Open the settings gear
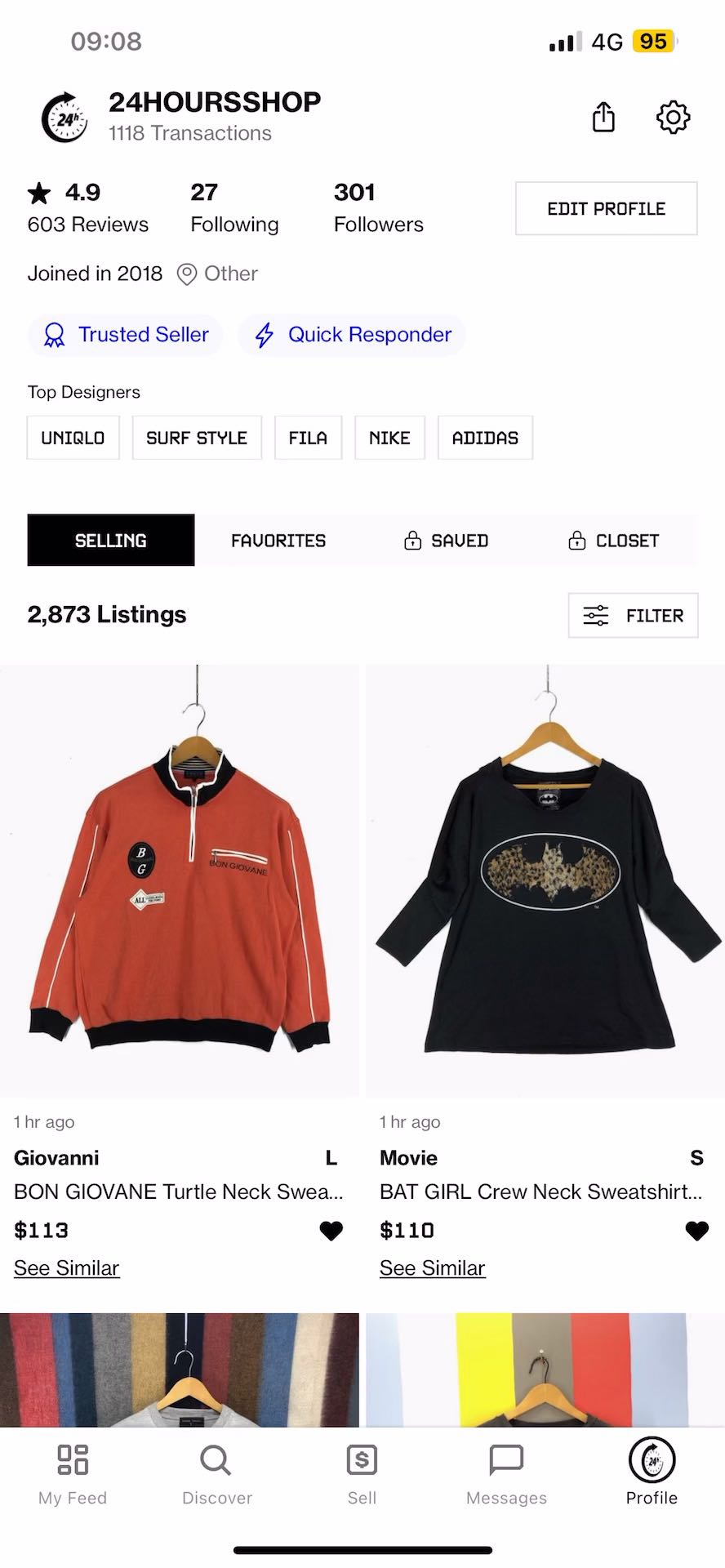 (x=673, y=118)
